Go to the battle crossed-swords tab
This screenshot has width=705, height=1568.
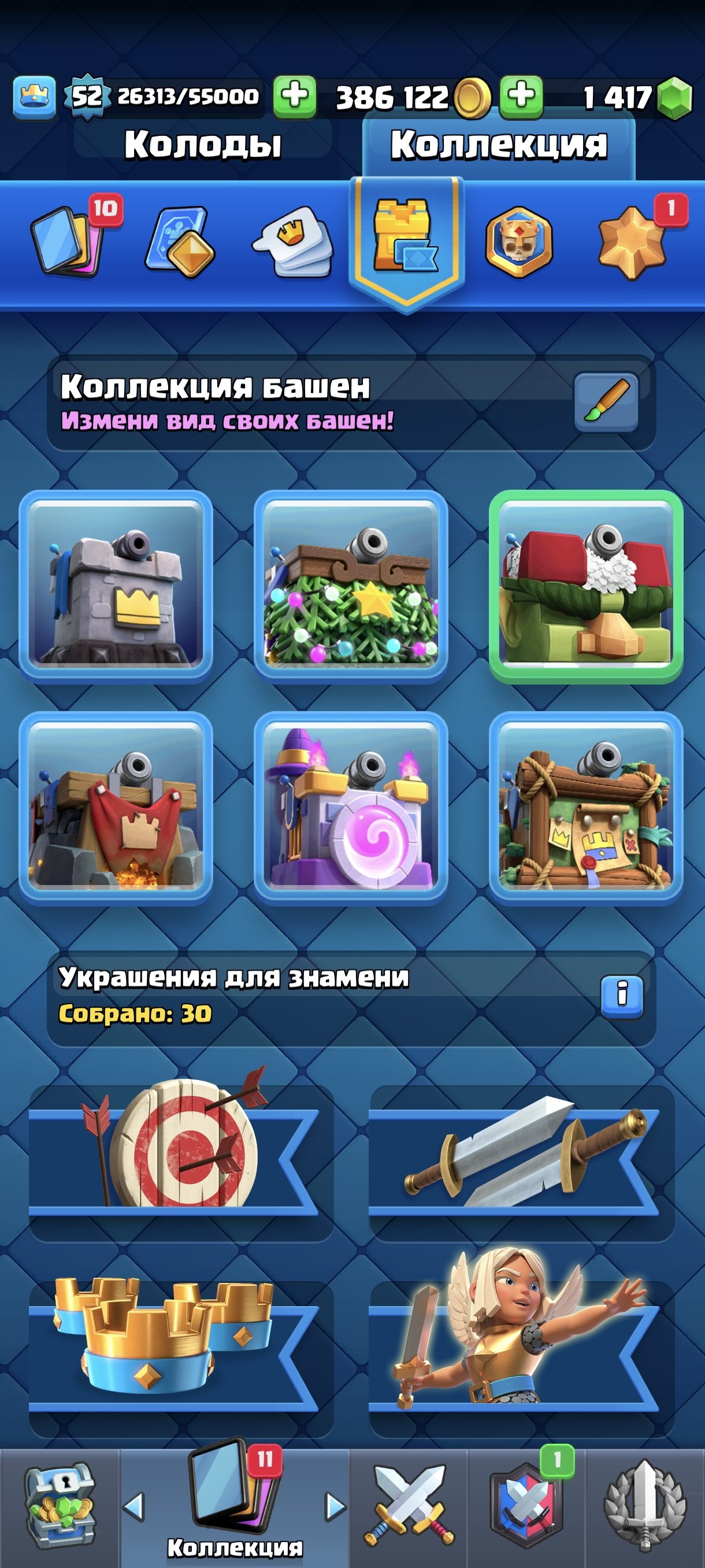(409, 1506)
